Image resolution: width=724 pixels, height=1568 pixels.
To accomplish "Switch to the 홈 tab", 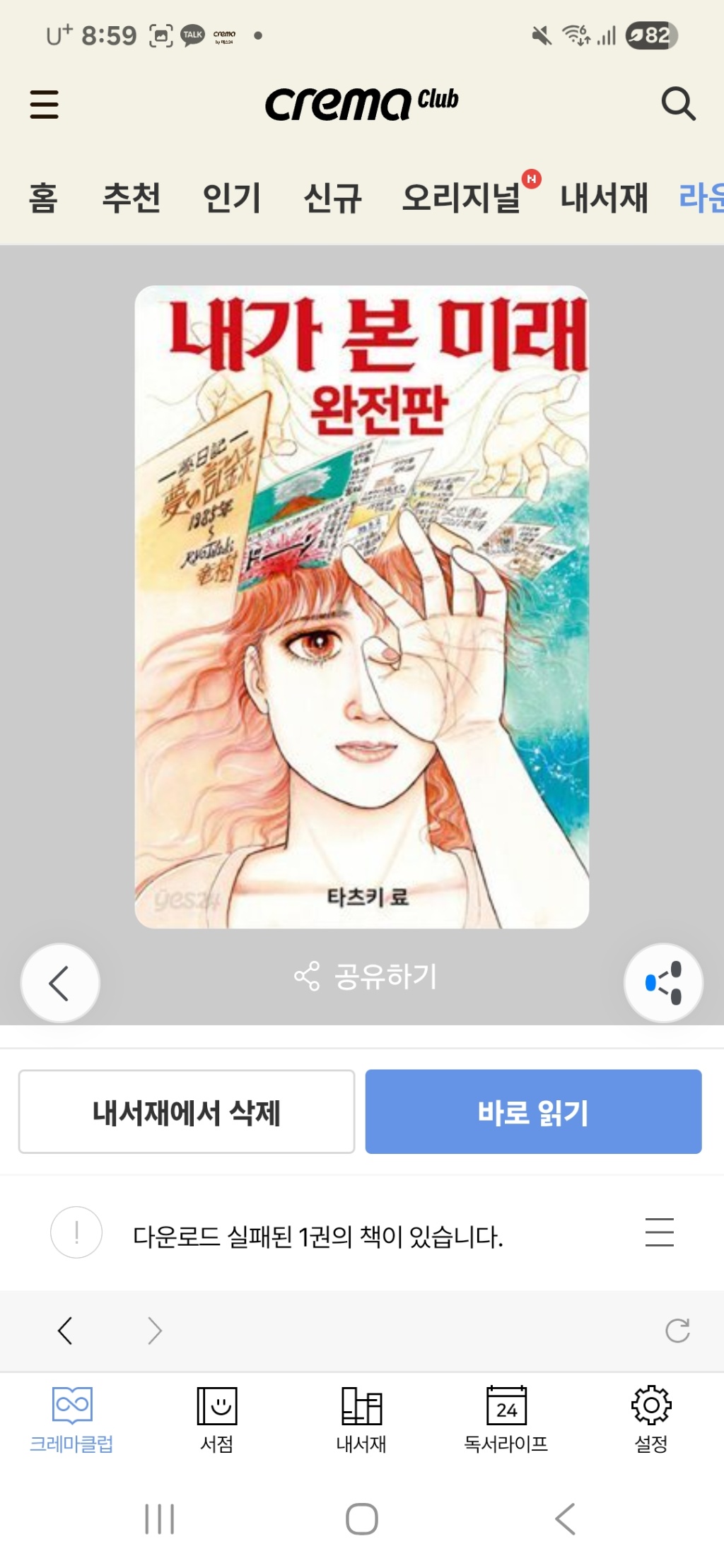I will [43, 197].
